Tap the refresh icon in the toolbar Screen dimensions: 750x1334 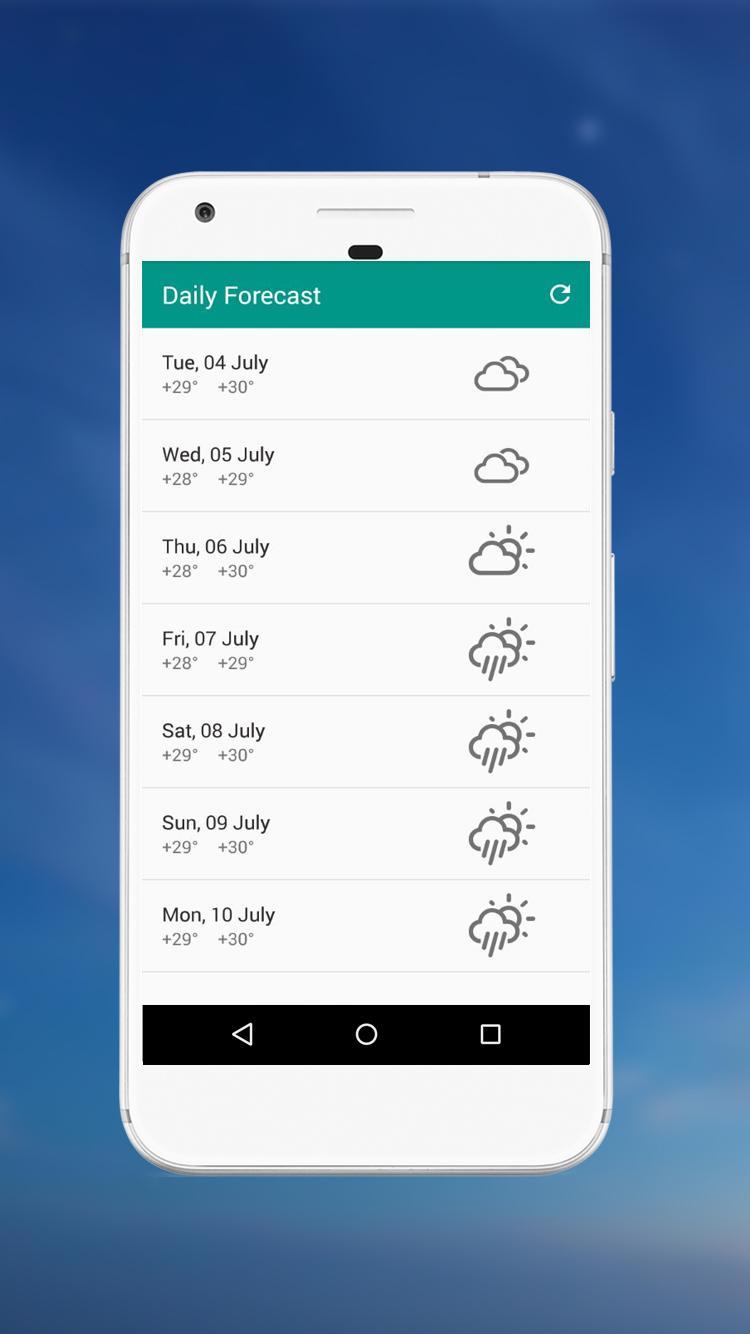tap(560, 294)
